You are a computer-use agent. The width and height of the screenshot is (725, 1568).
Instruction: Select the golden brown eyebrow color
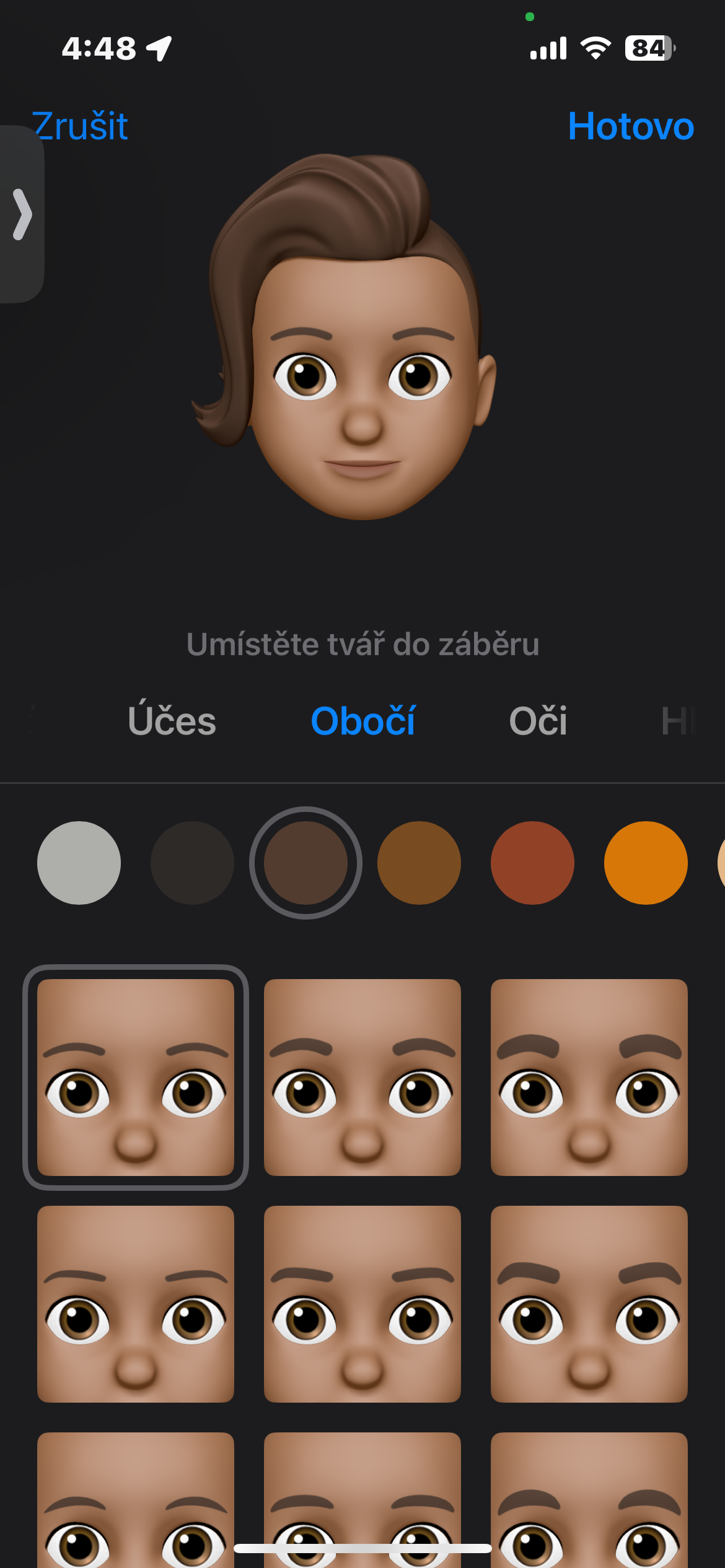[x=419, y=863]
